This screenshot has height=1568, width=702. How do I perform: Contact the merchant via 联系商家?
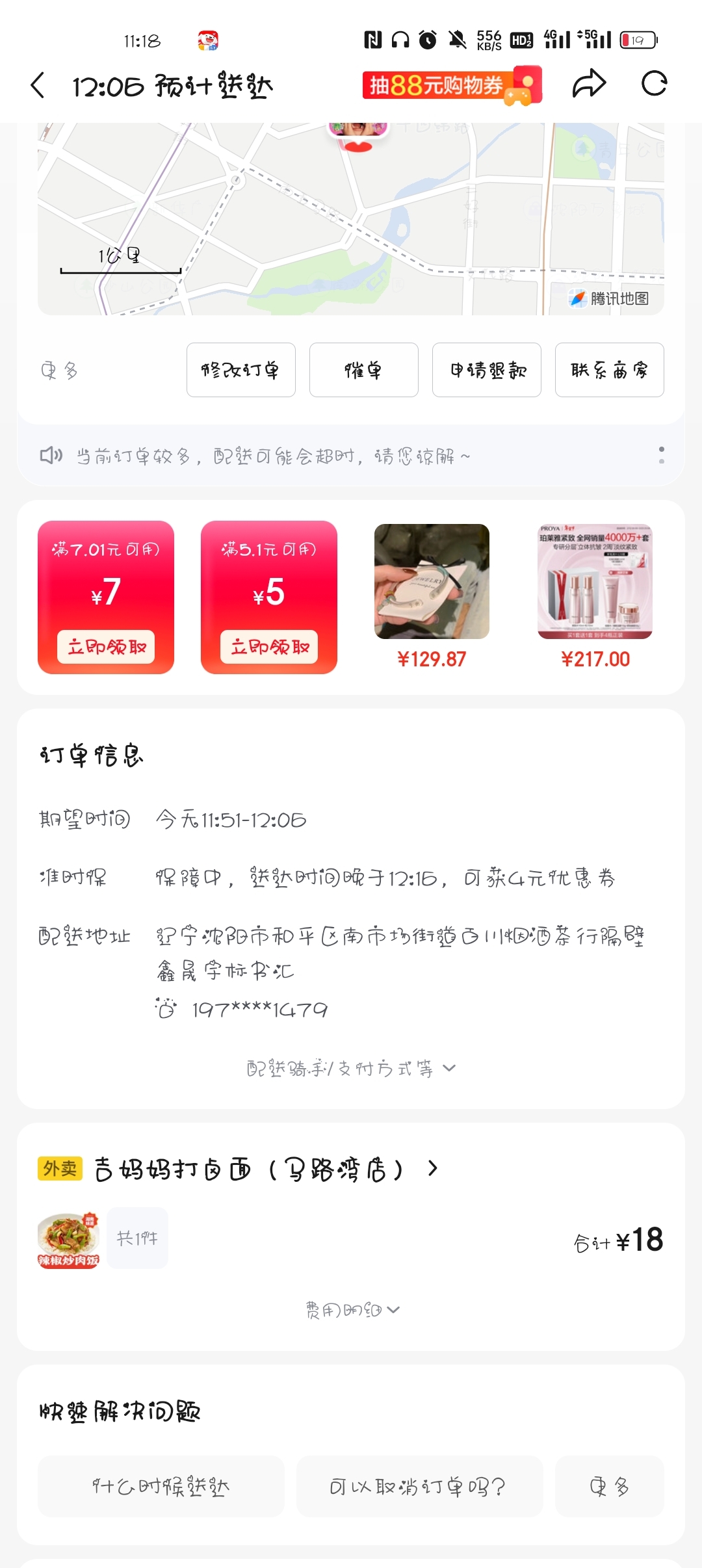point(609,370)
